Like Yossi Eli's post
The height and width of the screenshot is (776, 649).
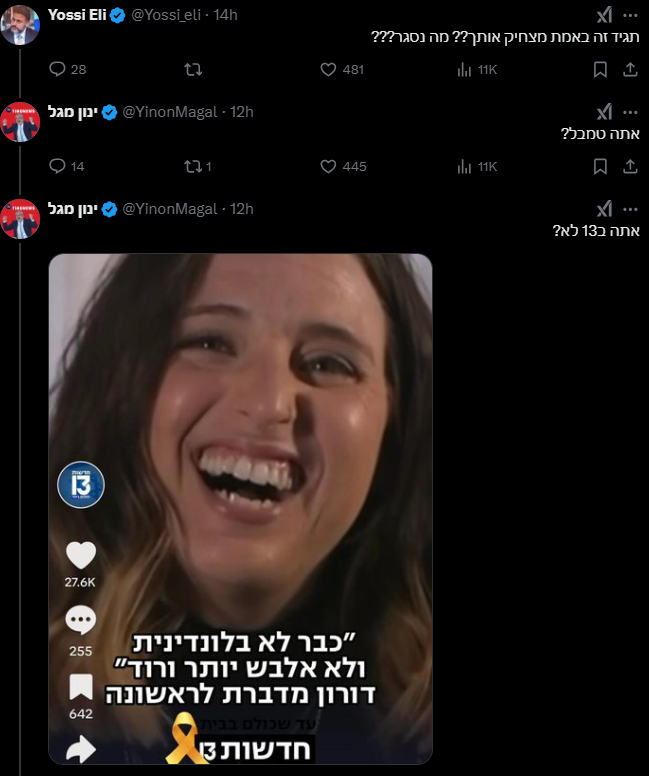(327, 69)
